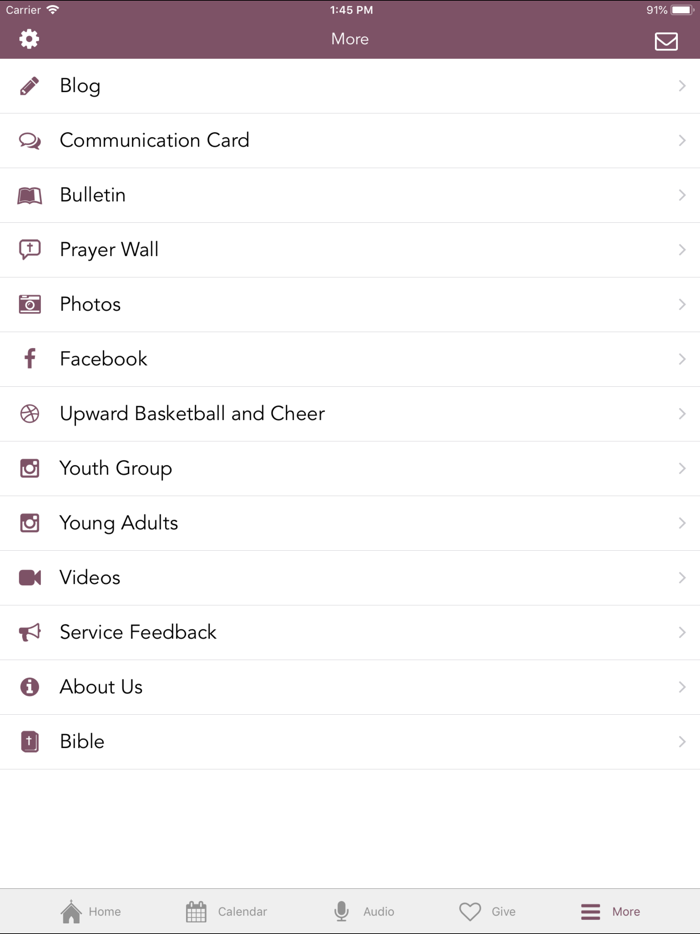Go to the Prayer Wall
Image resolution: width=700 pixels, height=934 pixels.
pos(350,250)
